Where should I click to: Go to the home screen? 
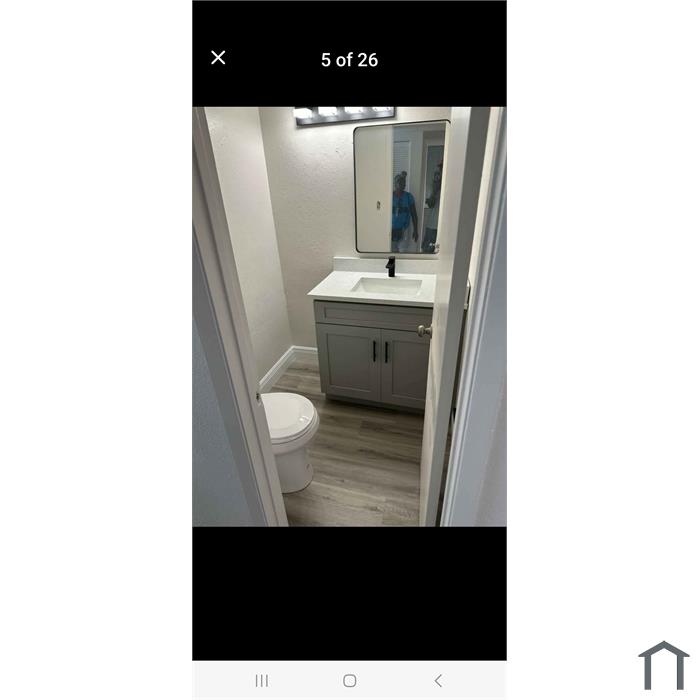349,680
